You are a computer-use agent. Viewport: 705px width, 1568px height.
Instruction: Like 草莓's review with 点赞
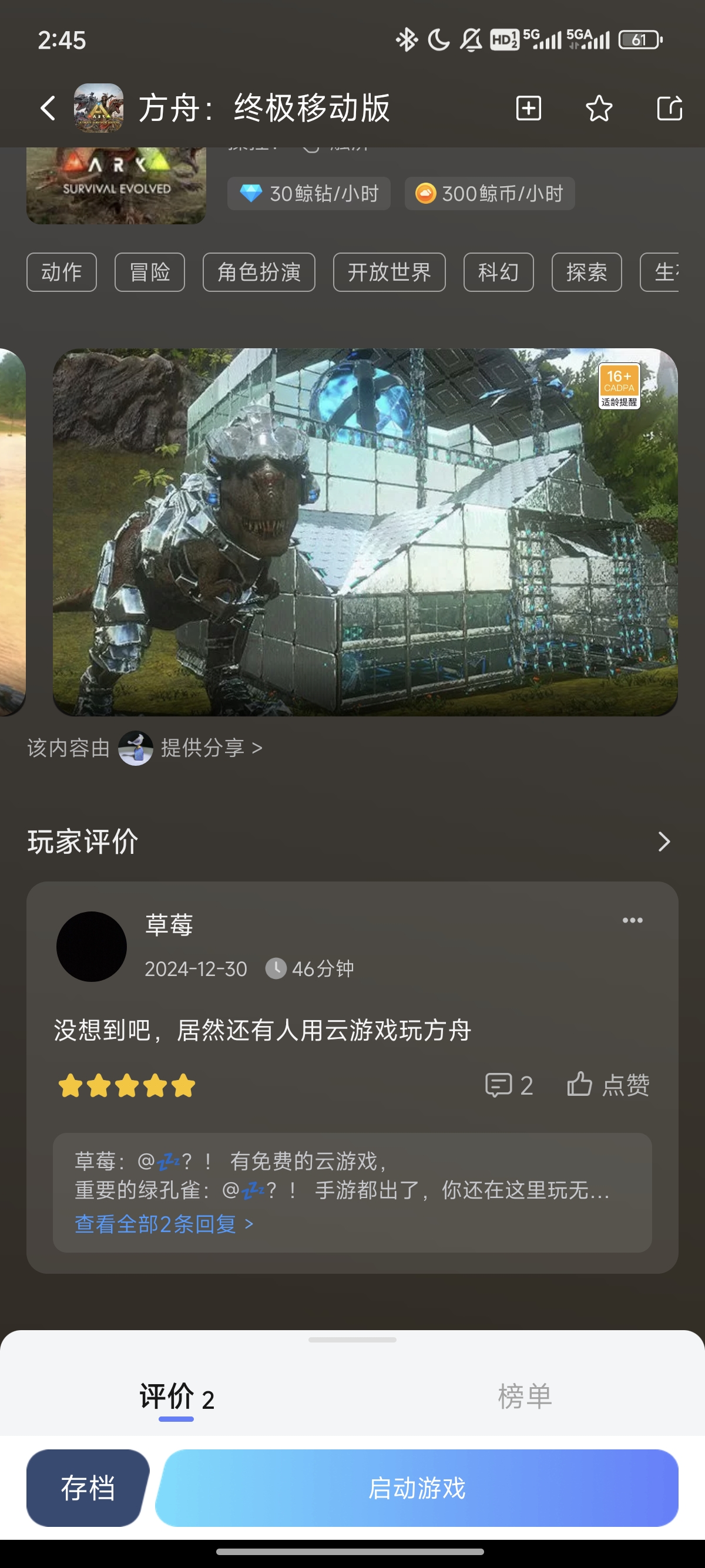[608, 1085]
